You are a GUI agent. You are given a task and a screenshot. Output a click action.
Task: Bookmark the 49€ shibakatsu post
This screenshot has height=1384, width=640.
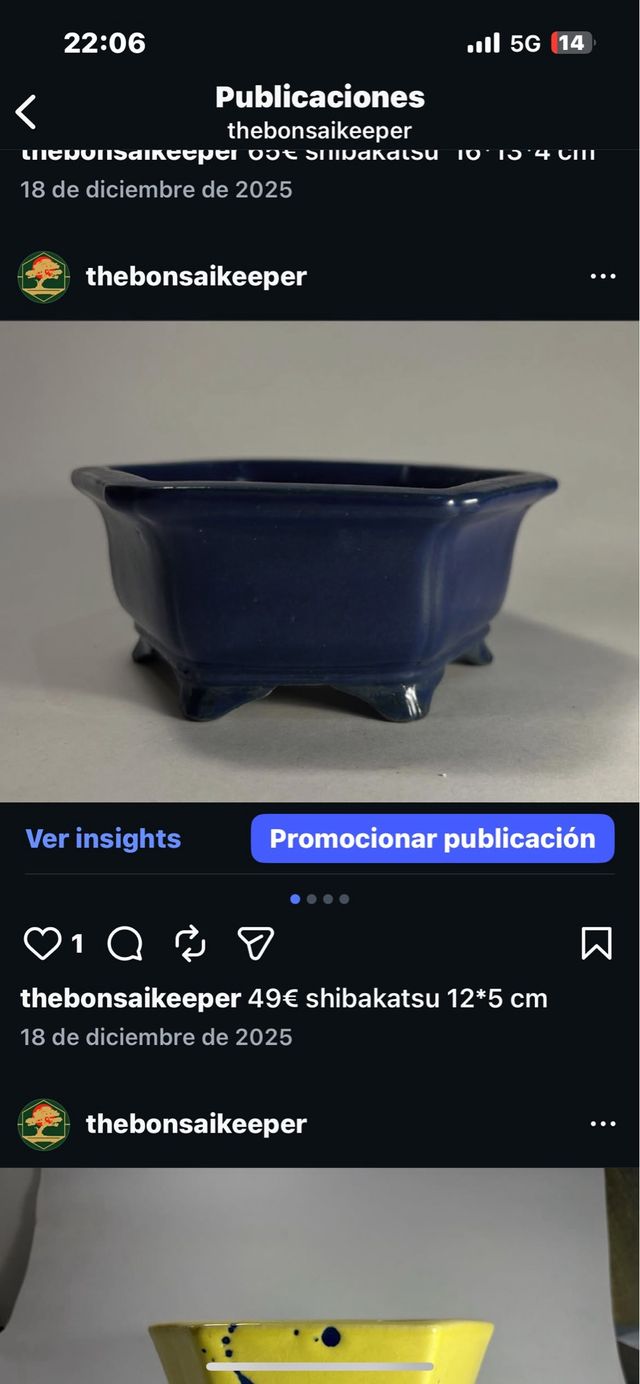pyautogui.click(x=596, y=943)
